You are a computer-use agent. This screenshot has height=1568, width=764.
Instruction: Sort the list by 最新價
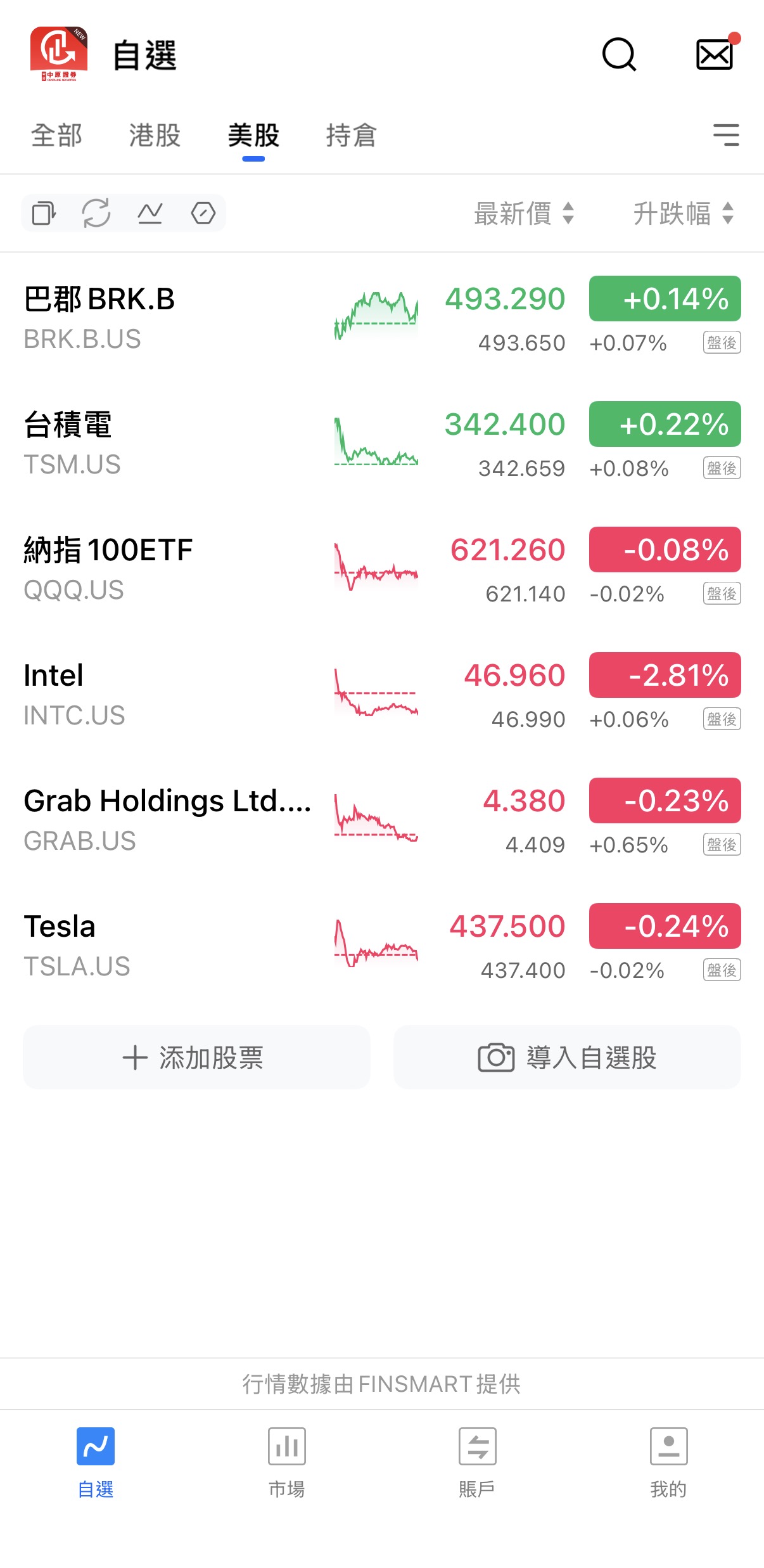(524, 214)
